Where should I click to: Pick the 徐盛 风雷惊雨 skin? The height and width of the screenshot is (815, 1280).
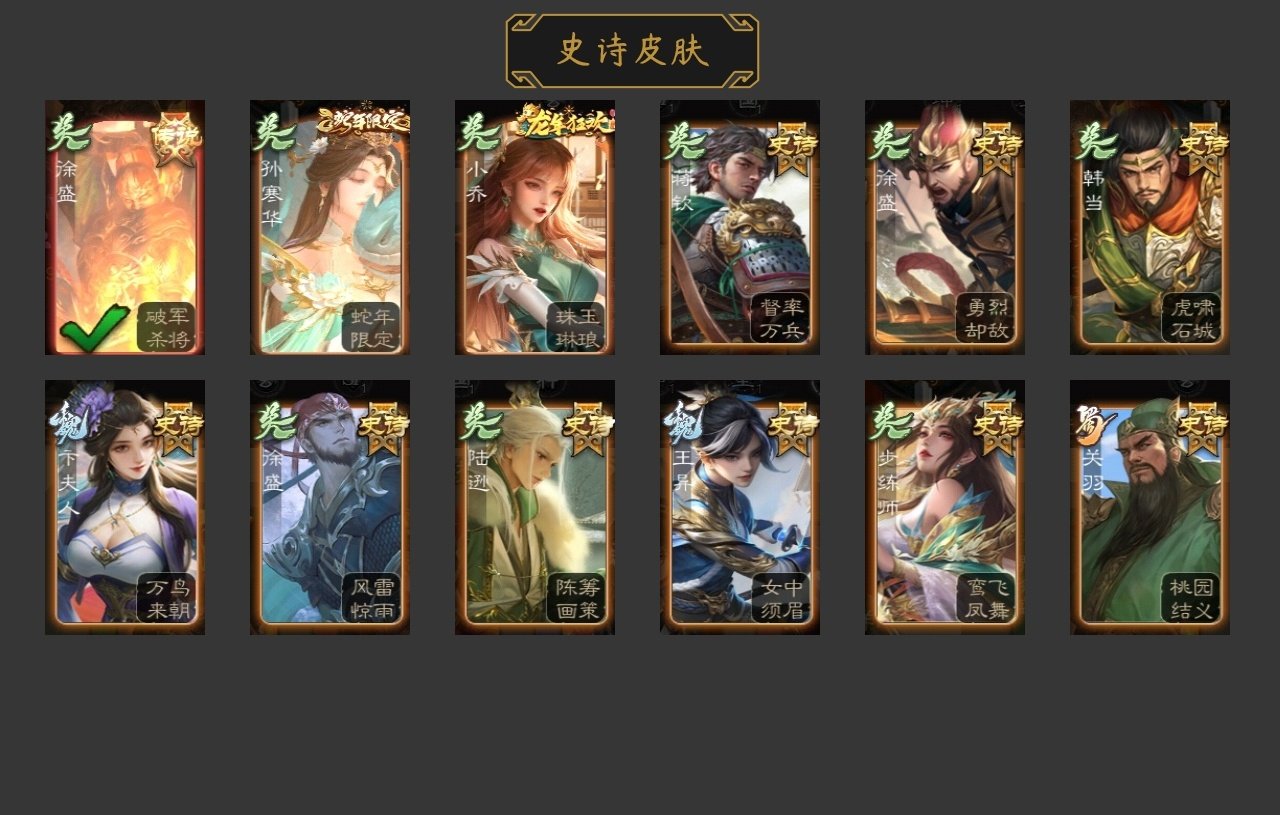tap(330, 508)
